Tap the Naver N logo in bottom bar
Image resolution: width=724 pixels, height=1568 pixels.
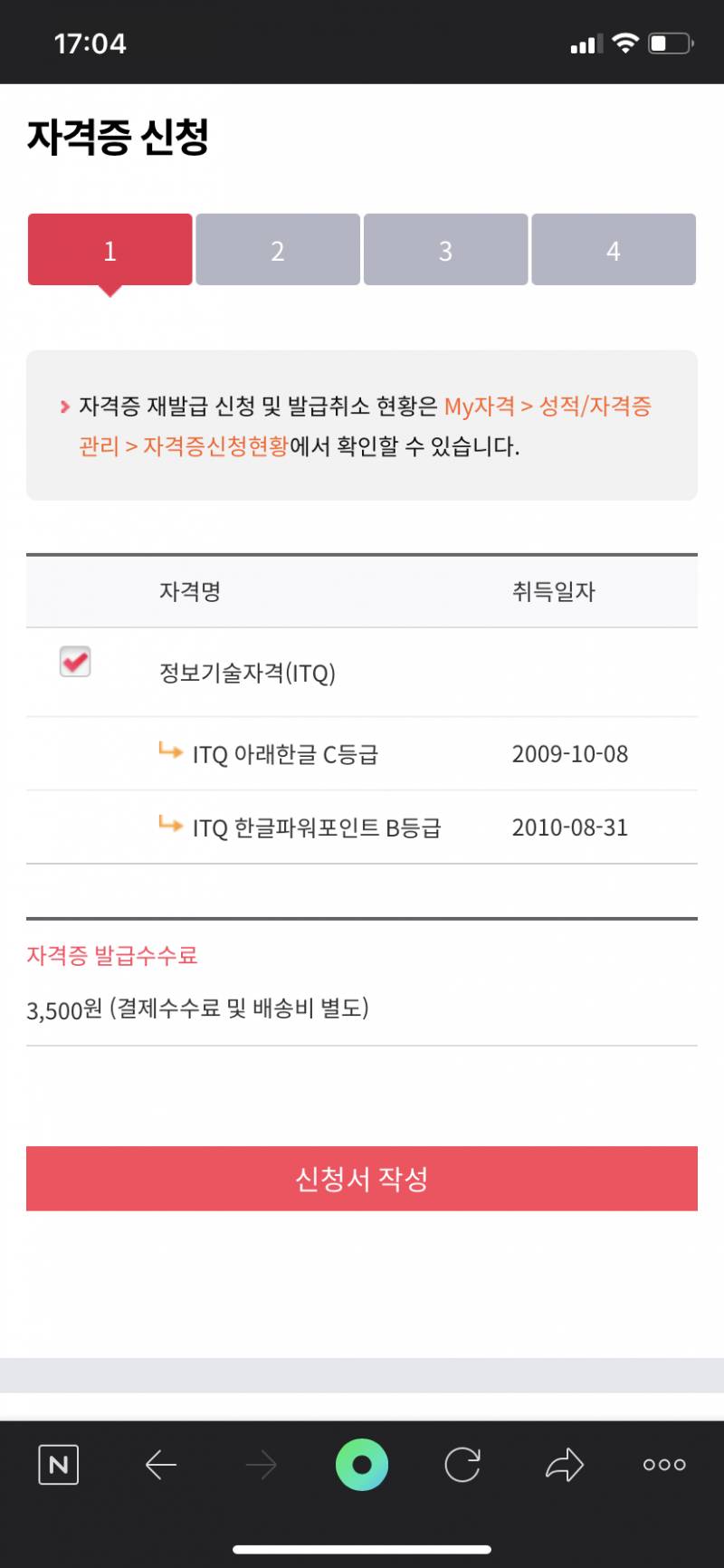[x=58, y=1464]
